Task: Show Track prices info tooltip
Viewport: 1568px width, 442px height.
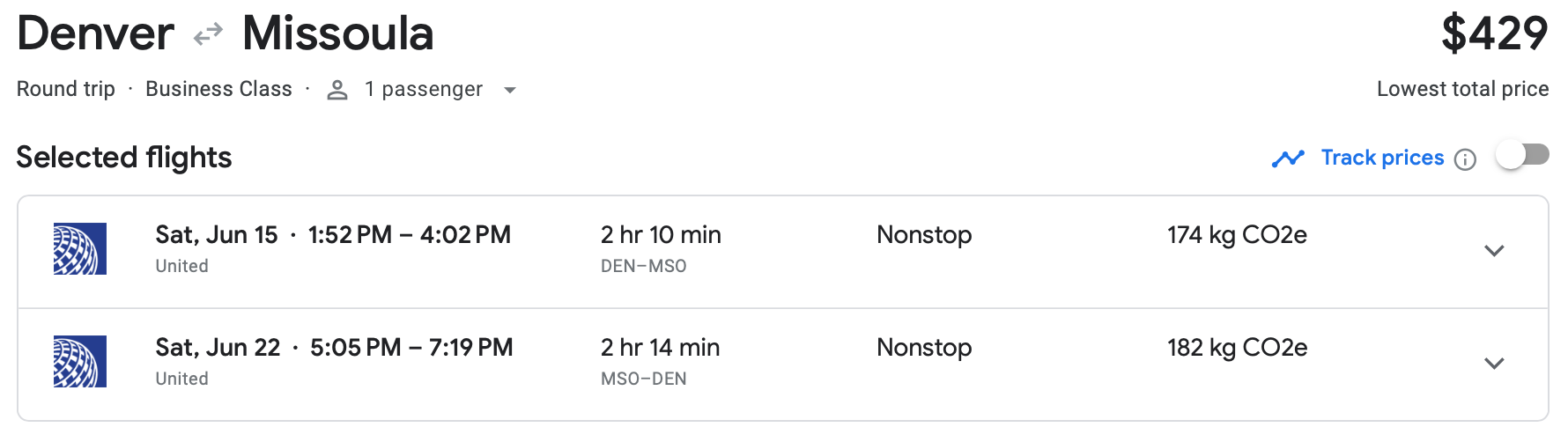Action: point(1465,159)
